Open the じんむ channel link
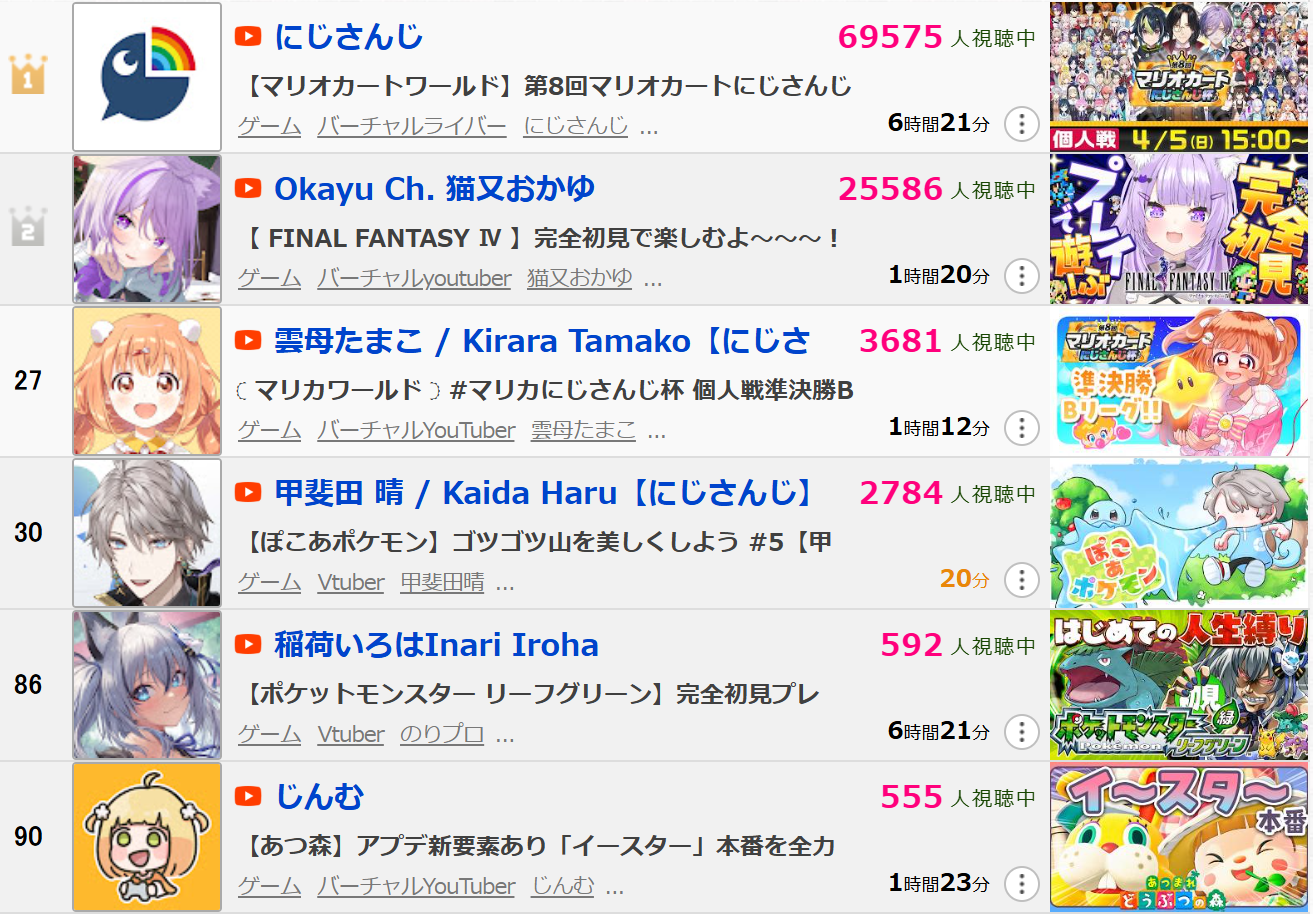This screenshot has width=1313, height=914. (x=319, y=797)
